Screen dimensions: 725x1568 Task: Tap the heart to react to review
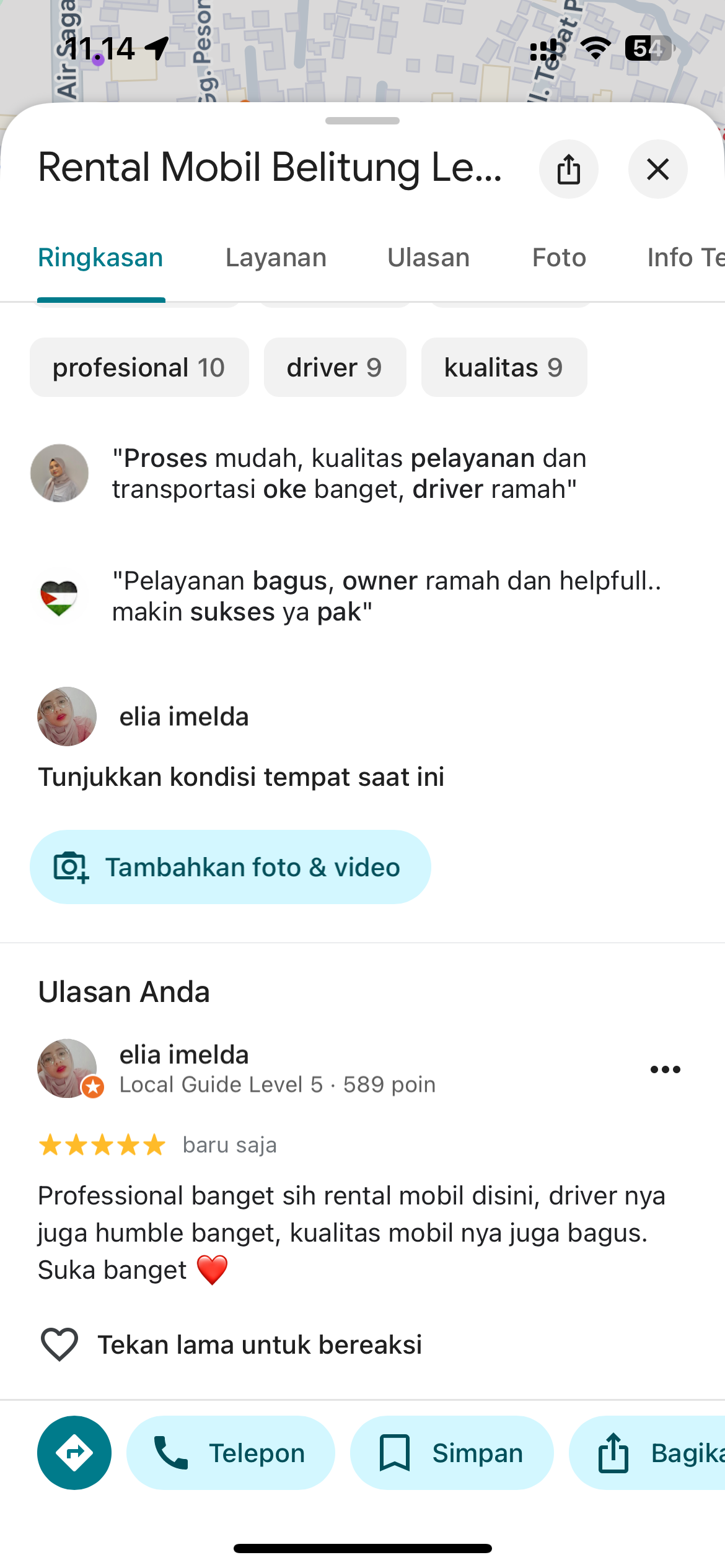tap(59, 1344)
